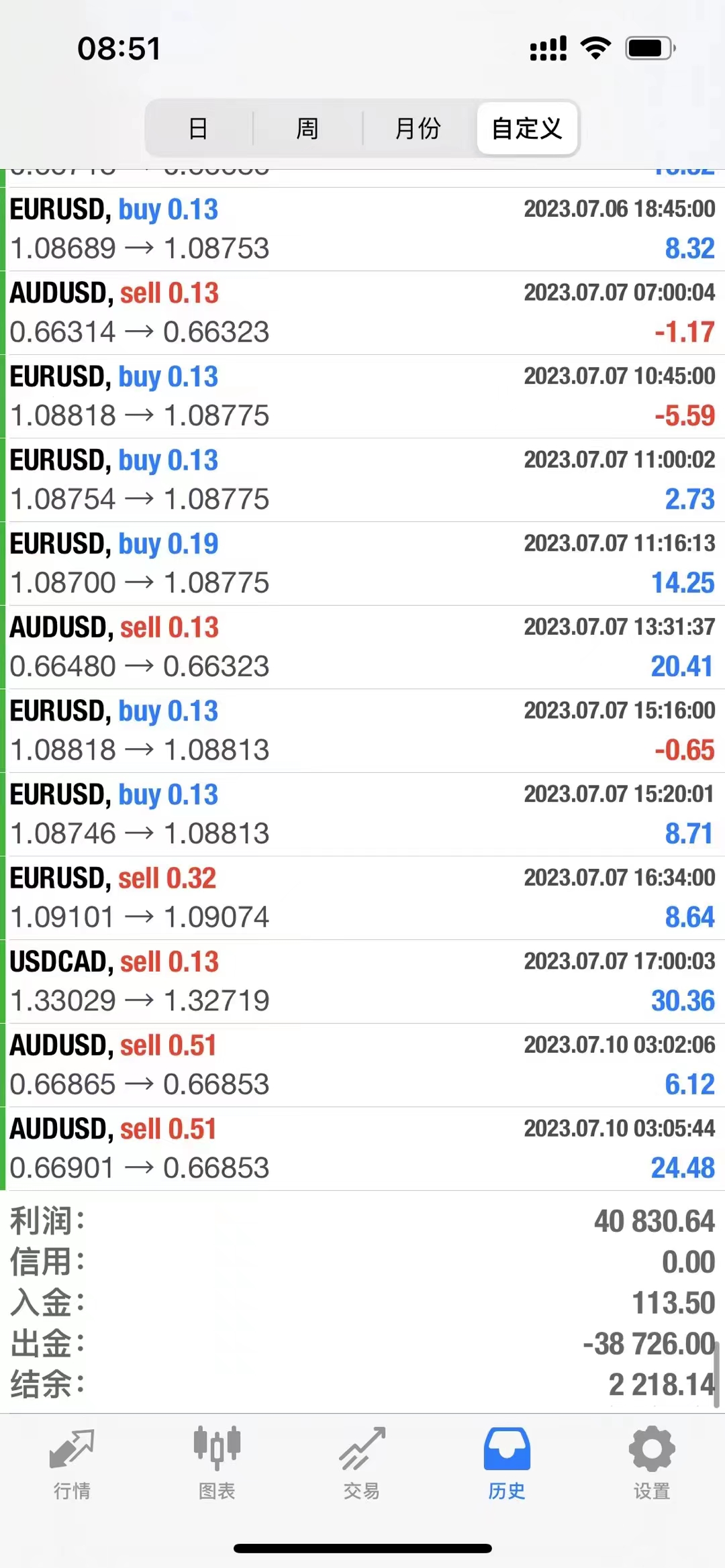Expand the AUDUSD trade with loss -1.17
This screenshot has width=725, height=1568.
click(362, 313)
